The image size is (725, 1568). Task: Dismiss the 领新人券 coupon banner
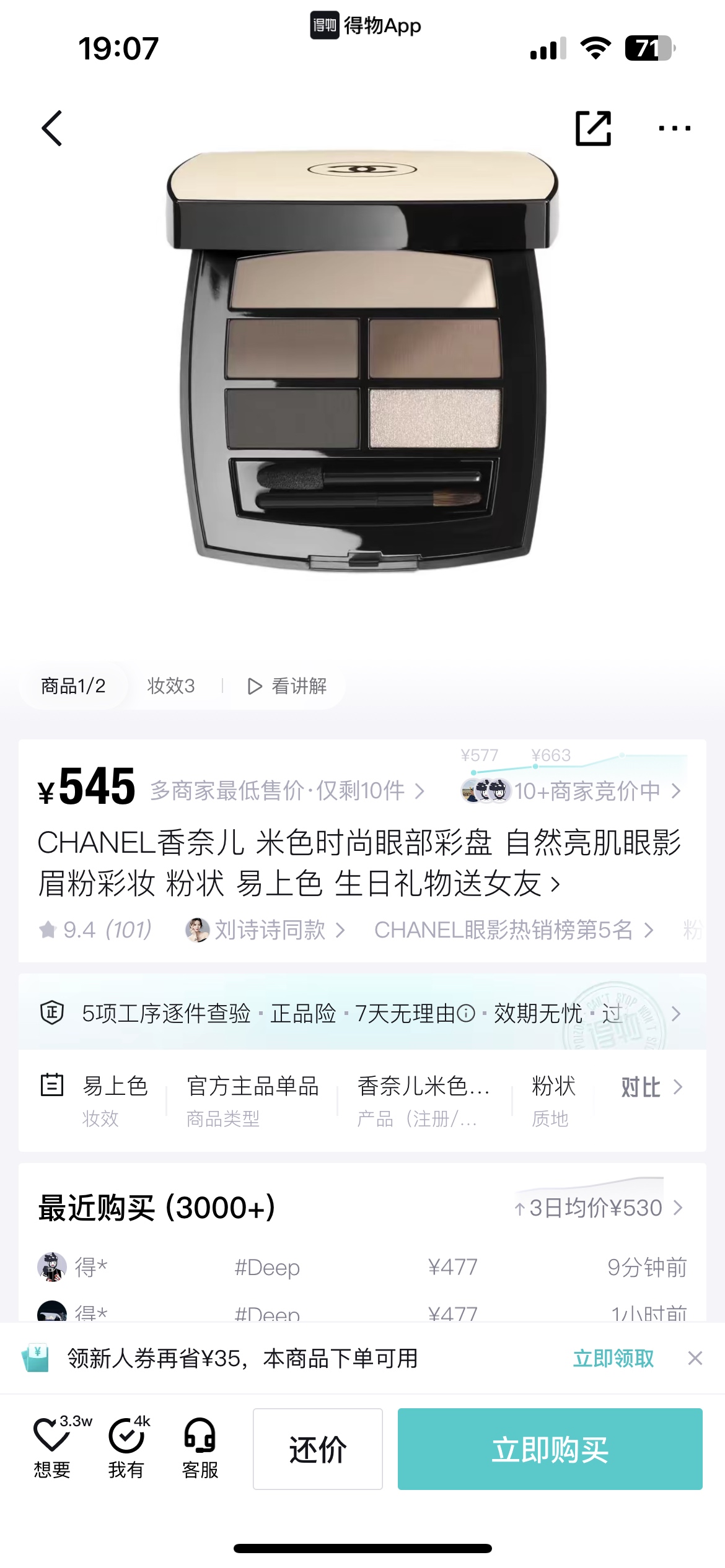pyautogui.click(x=695, y=1358)
